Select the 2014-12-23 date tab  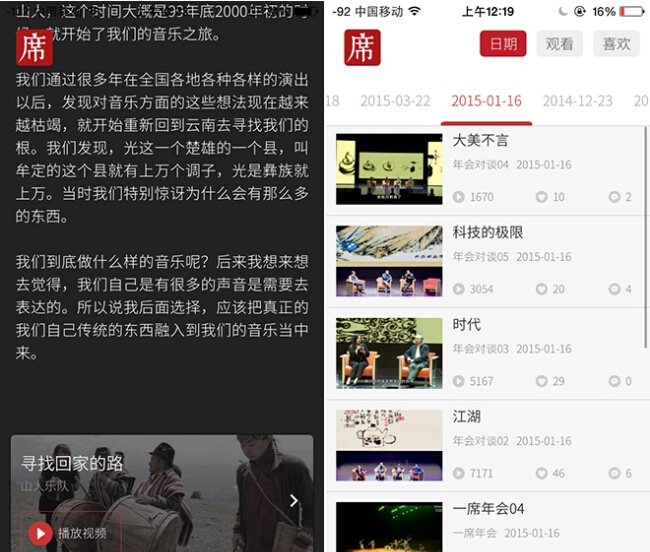(x=577, y=101)
